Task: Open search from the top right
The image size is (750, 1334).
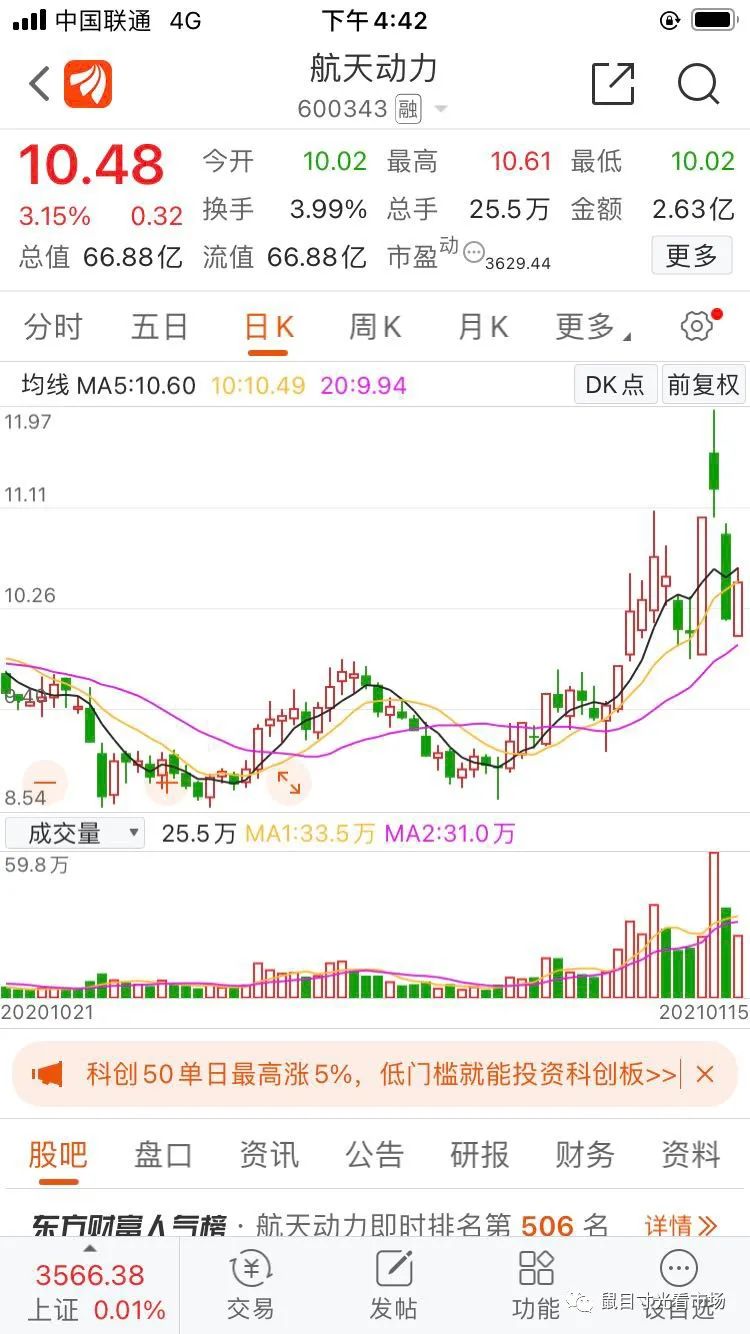Action: 699,85
